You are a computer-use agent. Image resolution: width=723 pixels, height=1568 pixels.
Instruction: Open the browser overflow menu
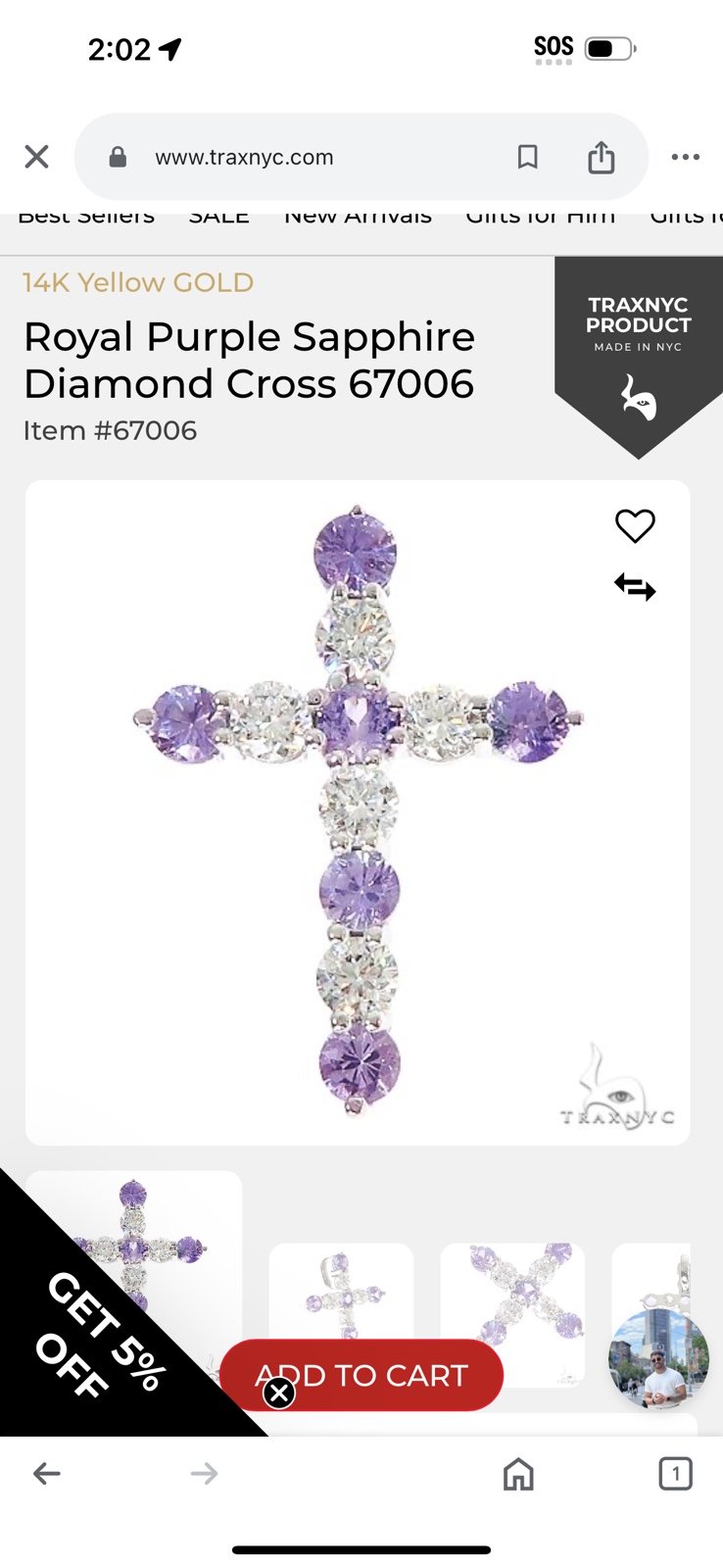tap(686, 157)
